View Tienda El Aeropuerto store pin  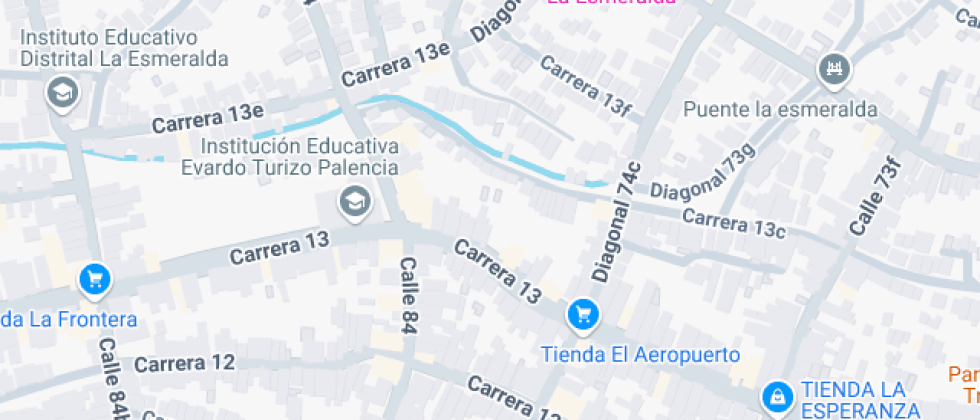tap(583, 315)
